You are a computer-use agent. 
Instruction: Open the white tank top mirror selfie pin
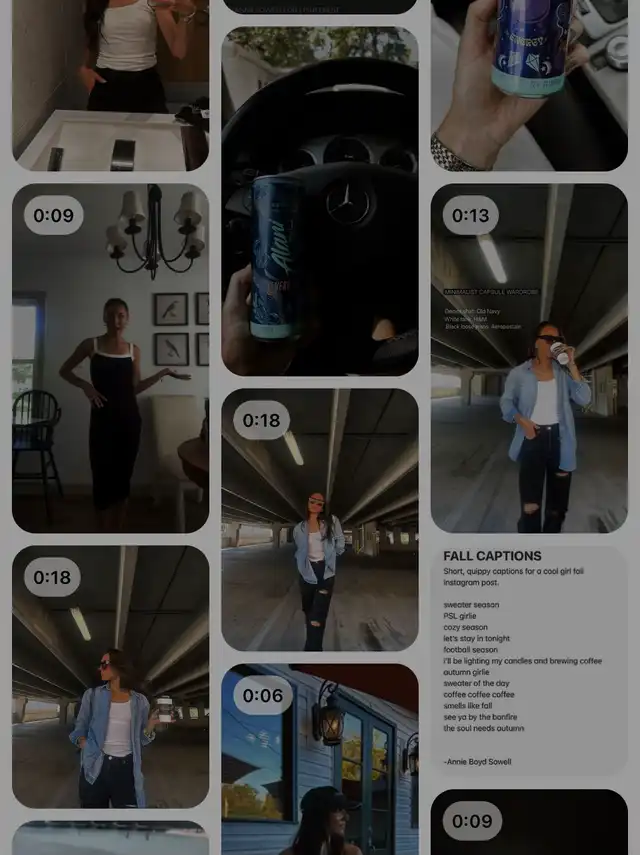coord(110,85)
